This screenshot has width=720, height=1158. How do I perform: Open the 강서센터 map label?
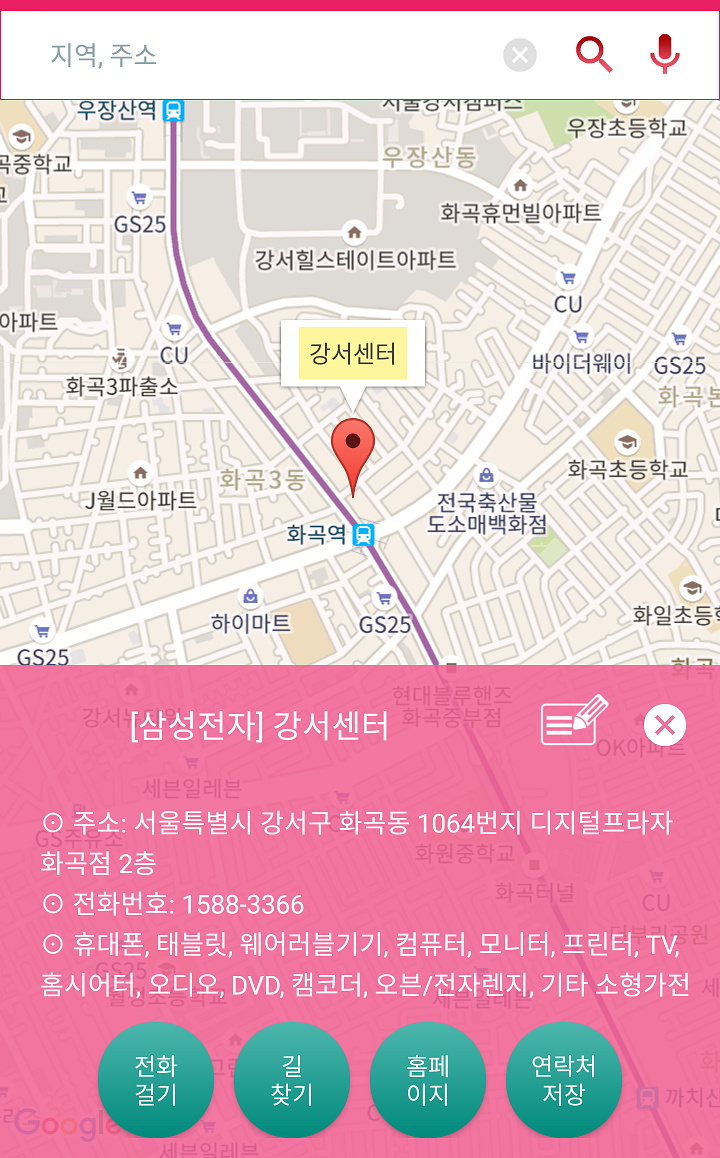click(352, 353)
